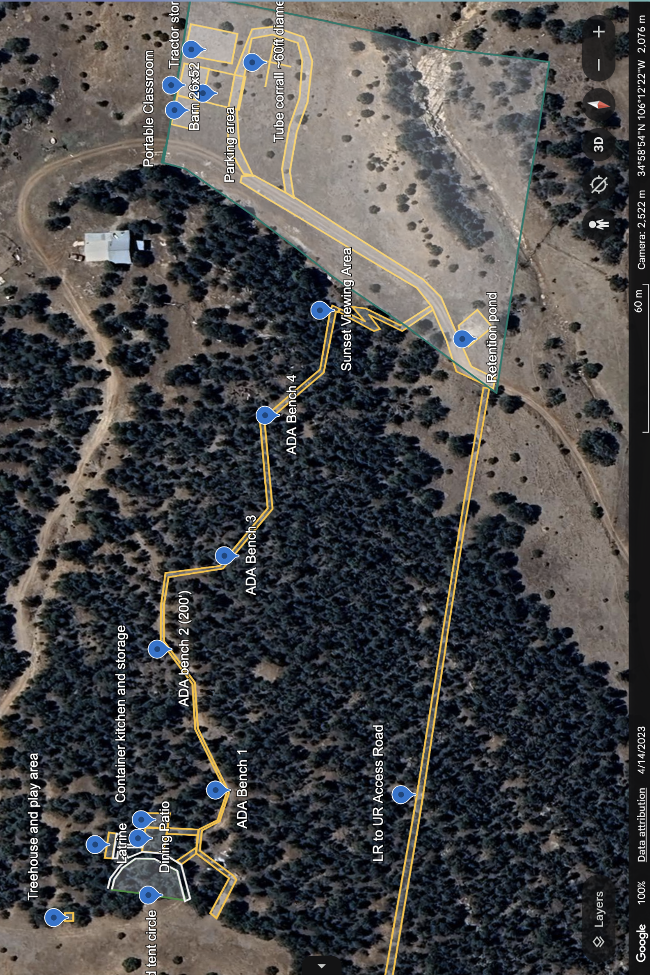This screenshot has height=975, width=650.
Task: Open the ADA Bench 4 pin
Action: click(x=265, y=414)
